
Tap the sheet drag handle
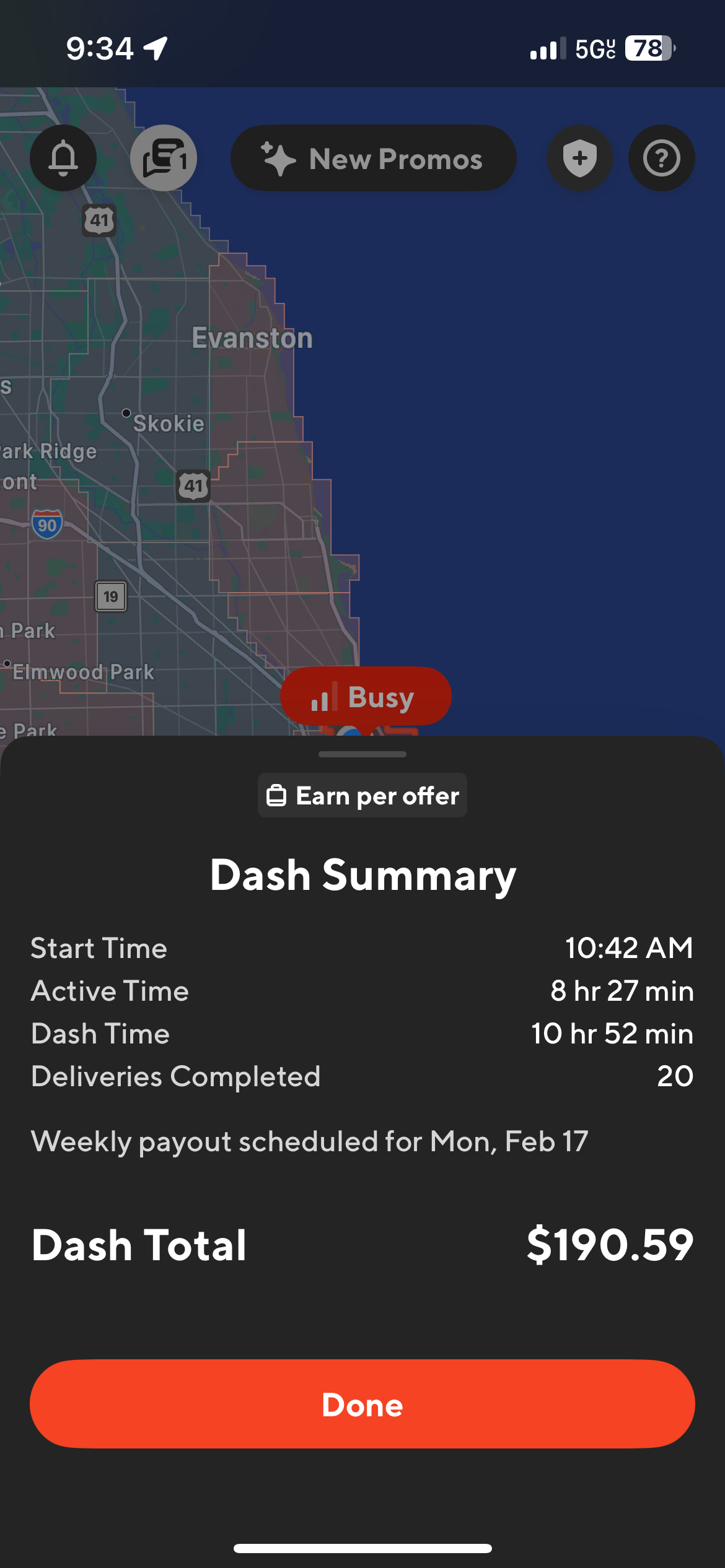(x=362, y=754)
